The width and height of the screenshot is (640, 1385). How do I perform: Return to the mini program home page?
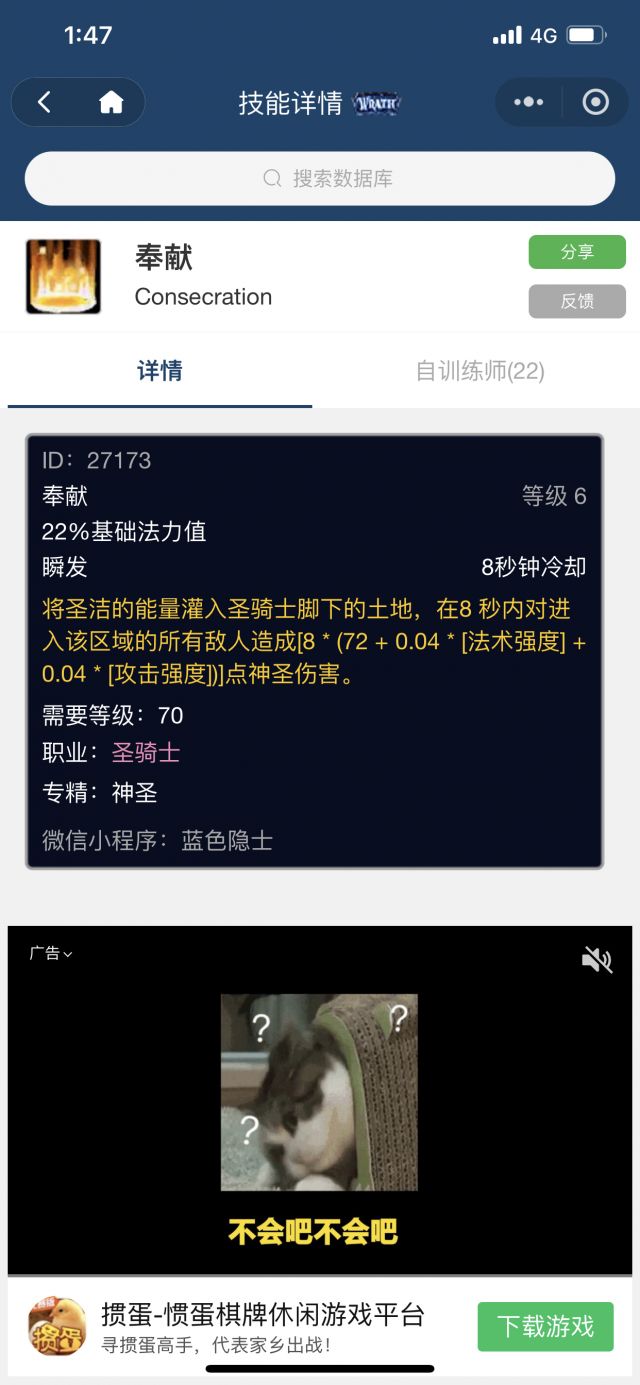(x=111, y=102)
